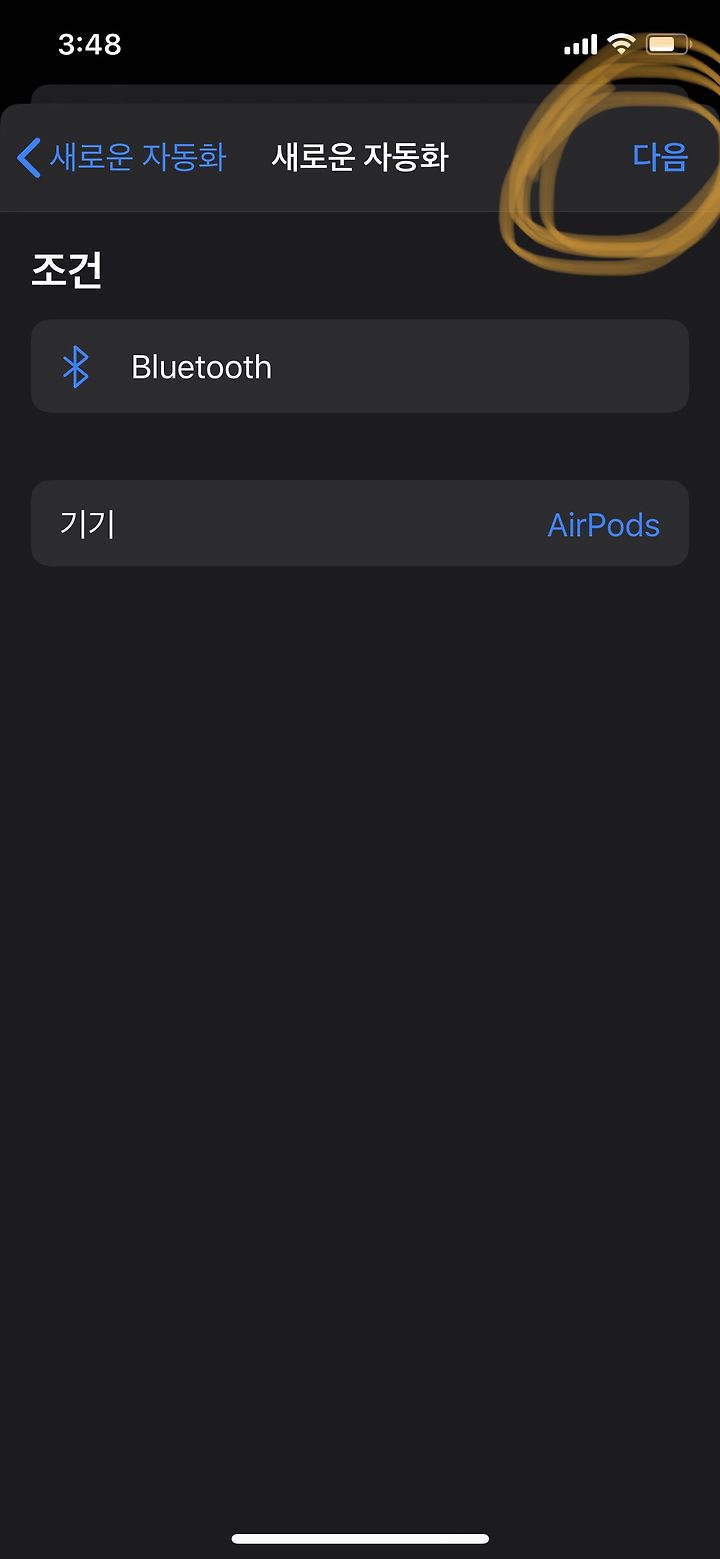
Task: Go back to 새로운 자동화
Action: 122,157
